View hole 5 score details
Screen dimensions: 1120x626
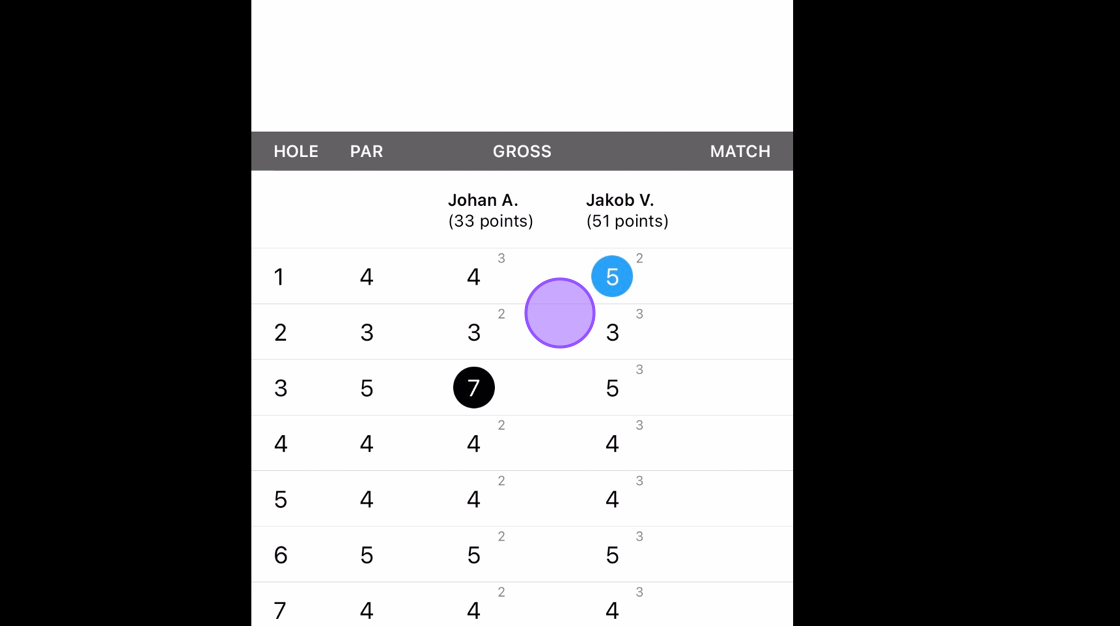coord(521,499)
